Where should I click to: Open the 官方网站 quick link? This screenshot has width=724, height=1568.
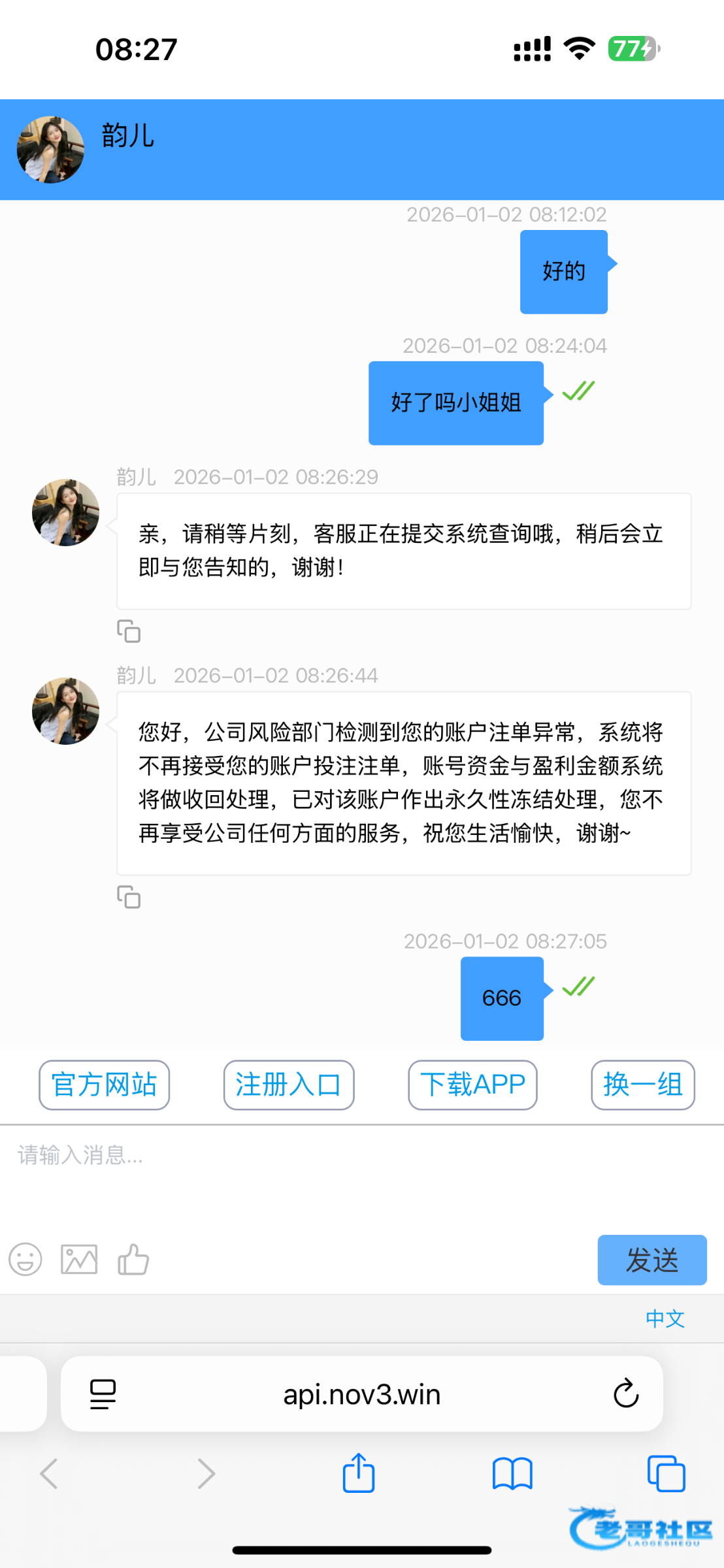105,1085
